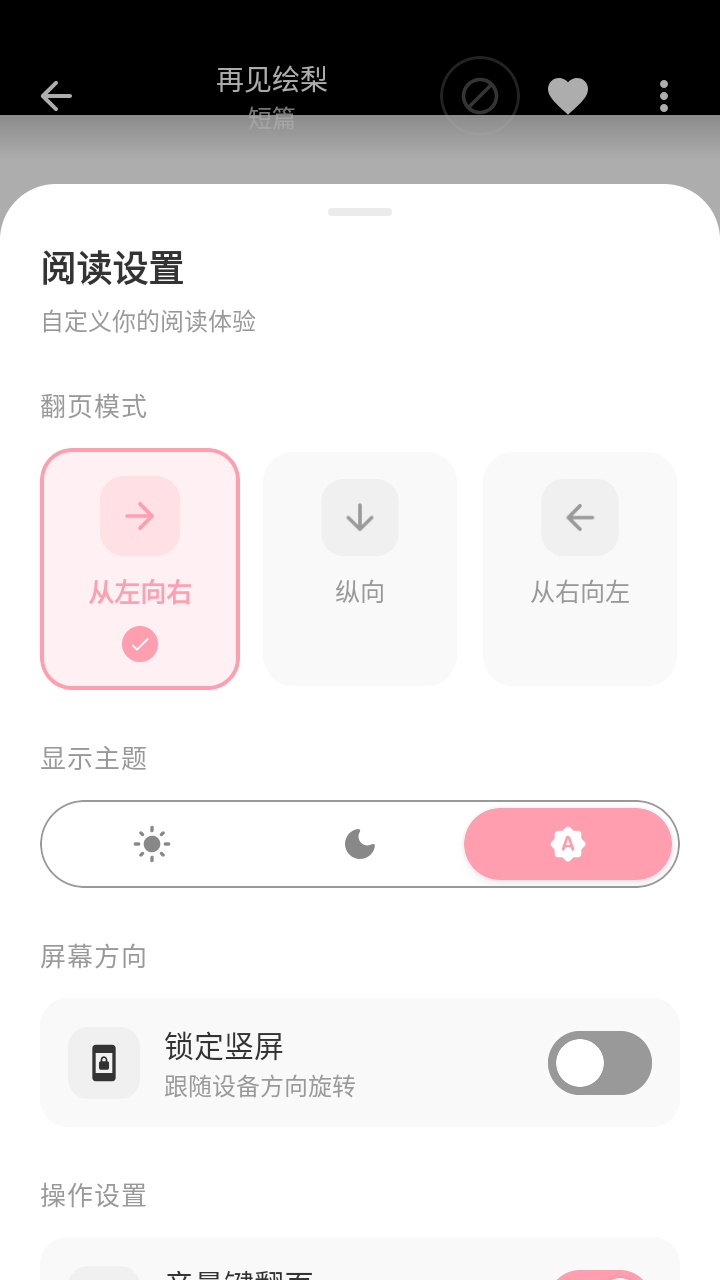Select 从左向右 page mode

(140, 568)
